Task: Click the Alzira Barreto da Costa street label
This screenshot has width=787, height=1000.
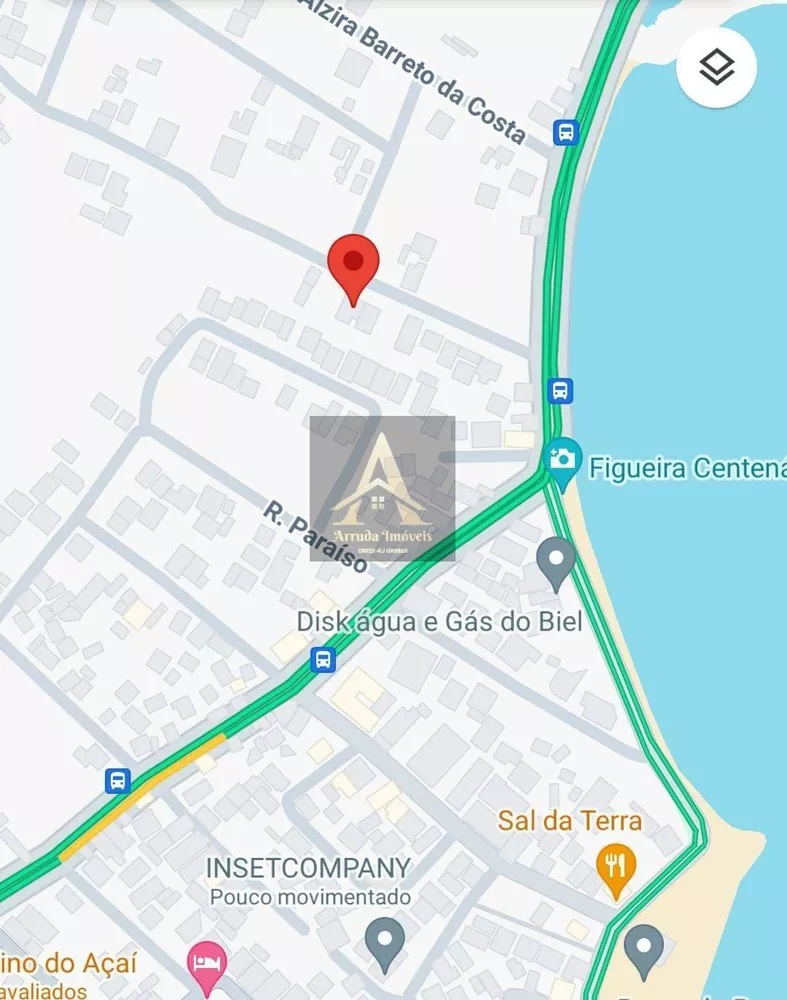Action: tap(408, 72)
